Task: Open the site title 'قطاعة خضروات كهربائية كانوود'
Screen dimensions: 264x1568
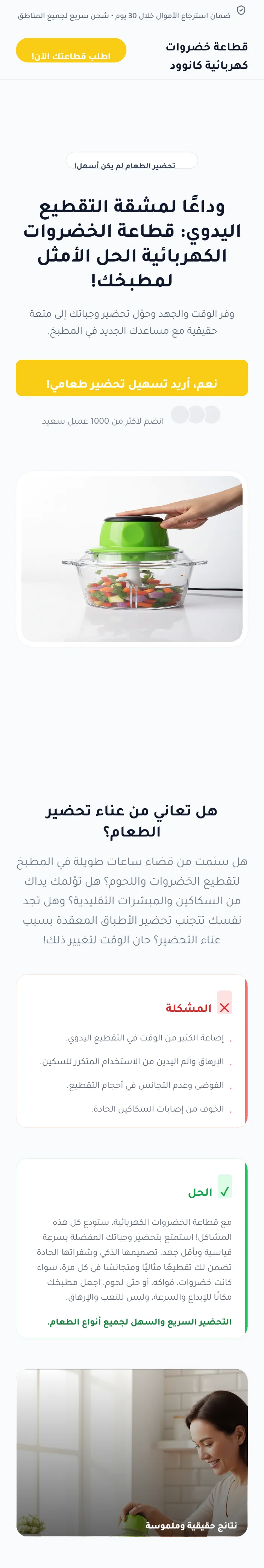Action: pos(207,55)
